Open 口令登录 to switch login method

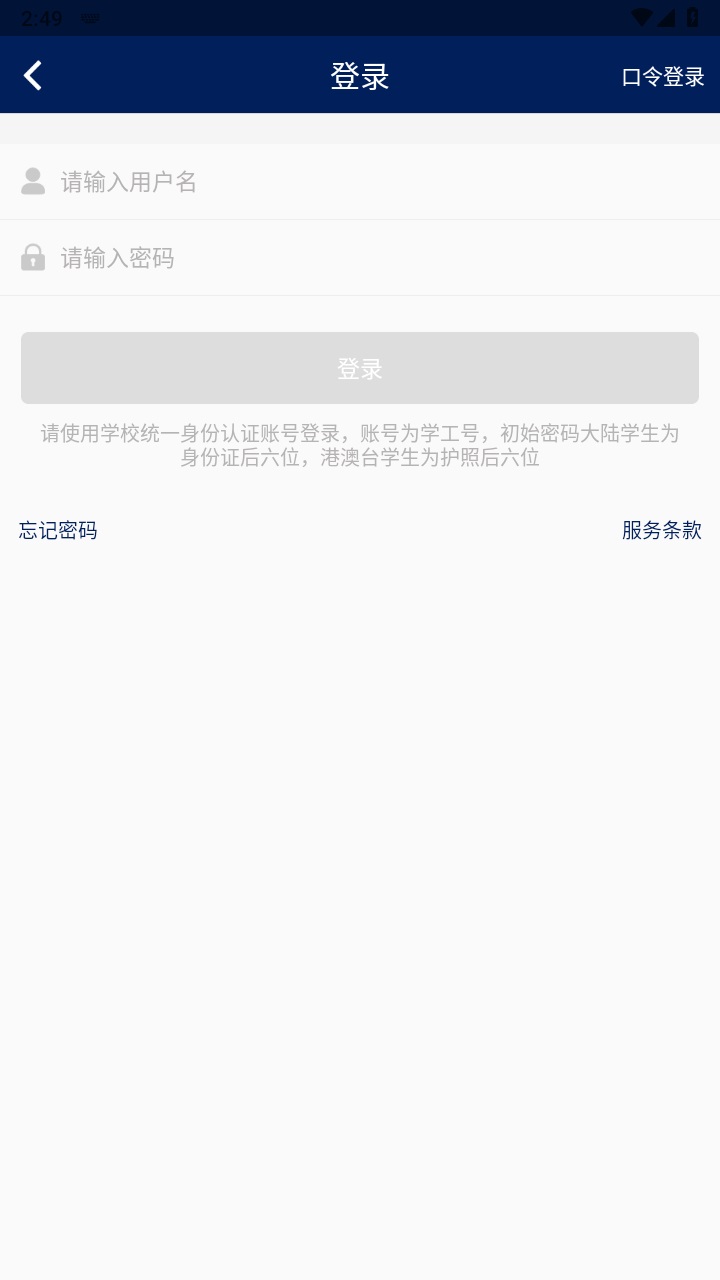662,75
